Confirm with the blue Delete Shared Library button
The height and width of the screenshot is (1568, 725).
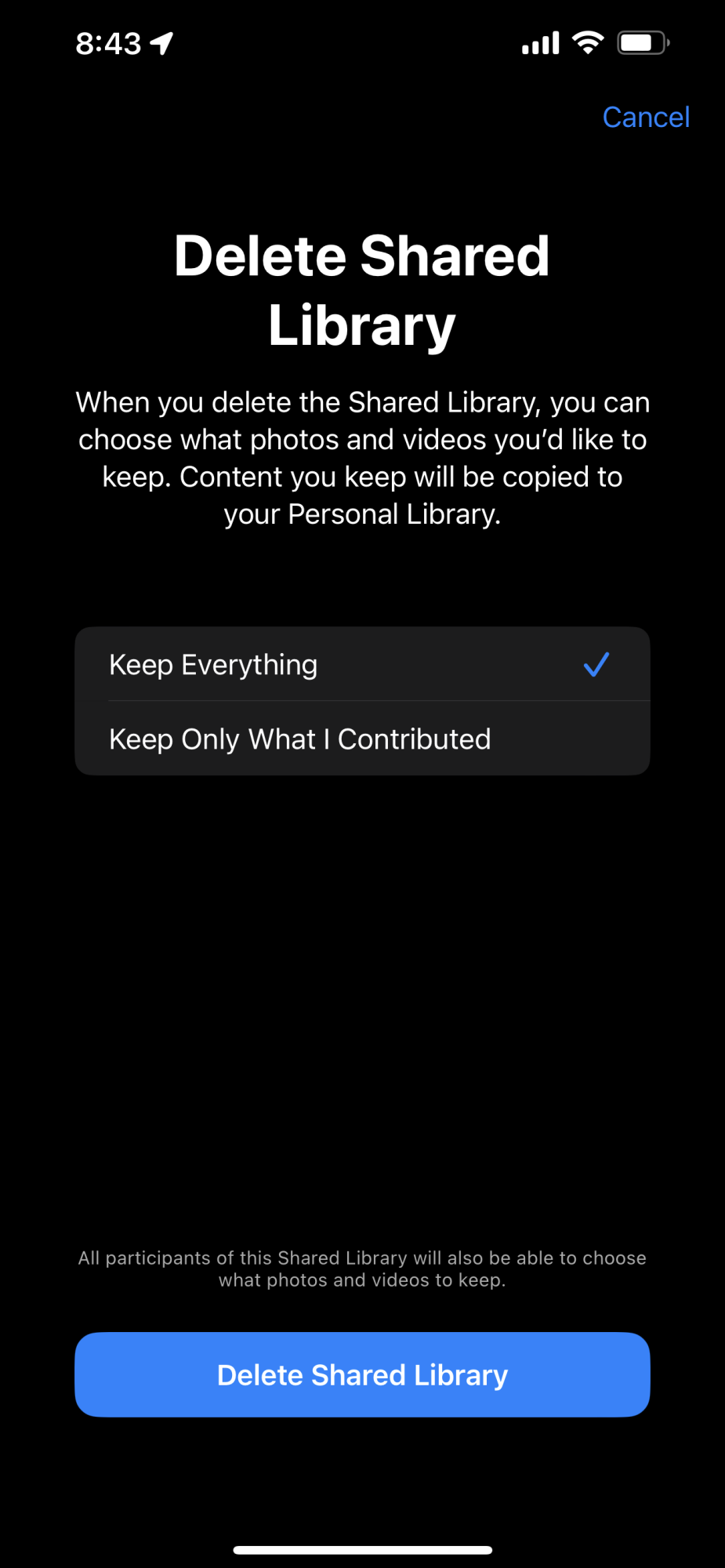click(362, 1375)
